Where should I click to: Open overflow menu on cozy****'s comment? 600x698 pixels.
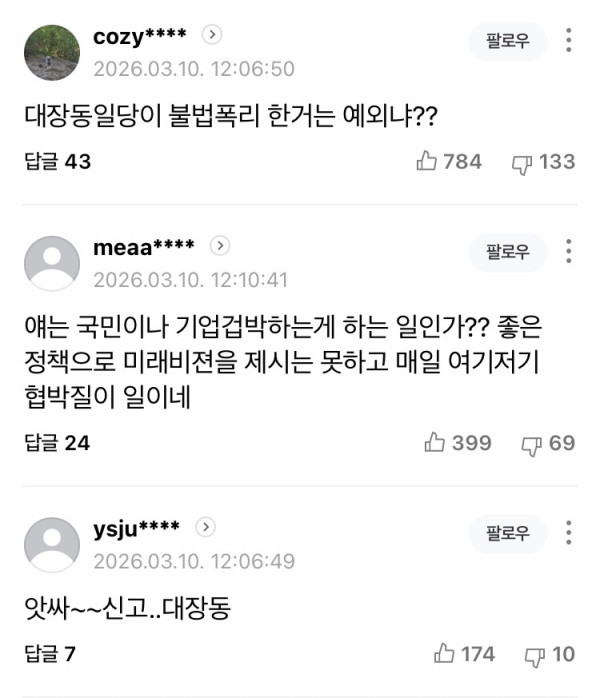pyautogui.click(x=569, y=41)
